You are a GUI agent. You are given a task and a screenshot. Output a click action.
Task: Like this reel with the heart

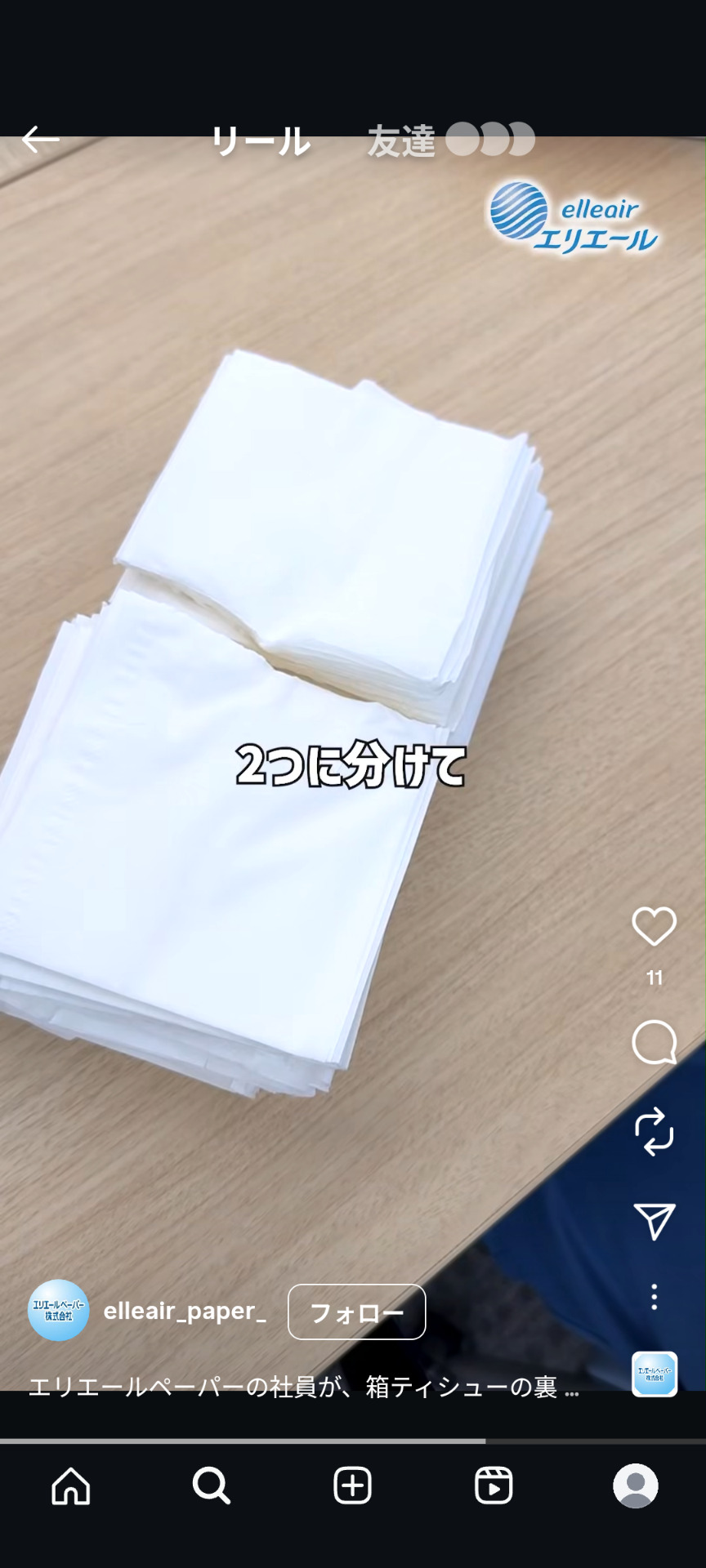pyautogui.click(x=654, y=927)
